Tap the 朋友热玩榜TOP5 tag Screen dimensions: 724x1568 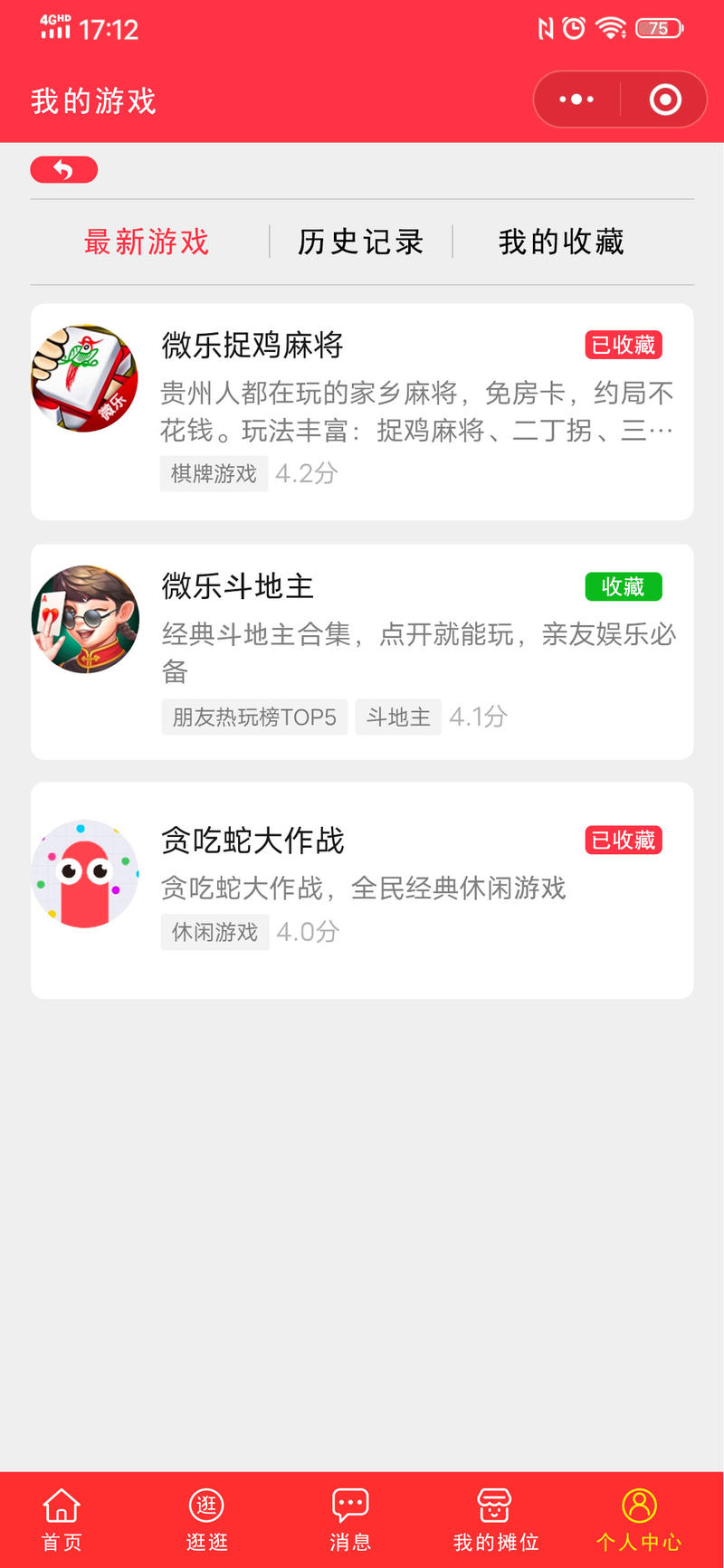[x=253, y=717]
